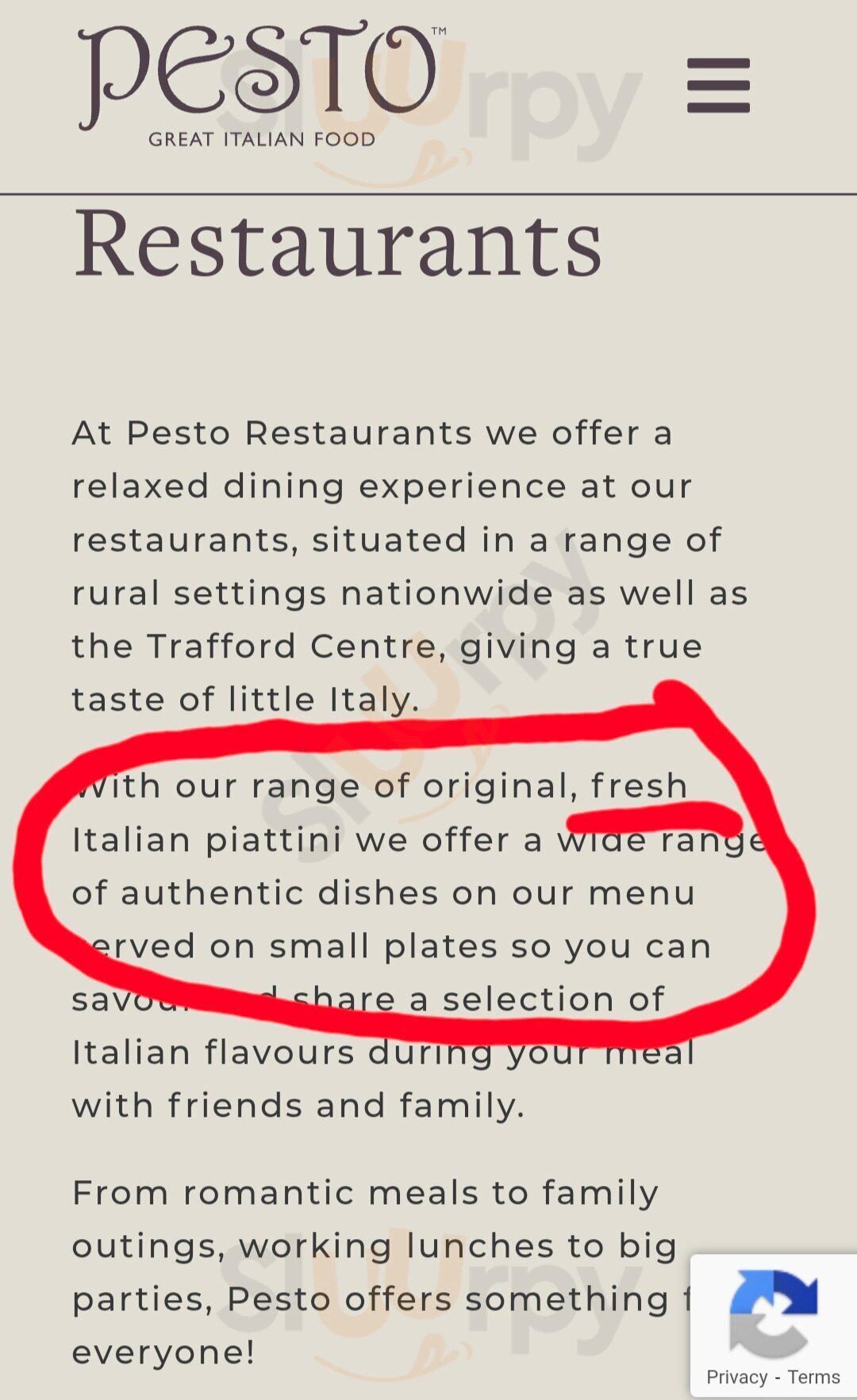This screenshot has width=857, height=1400.
Task: Open the reCAPTCHA Terms link
Action: click(813, 1376)
